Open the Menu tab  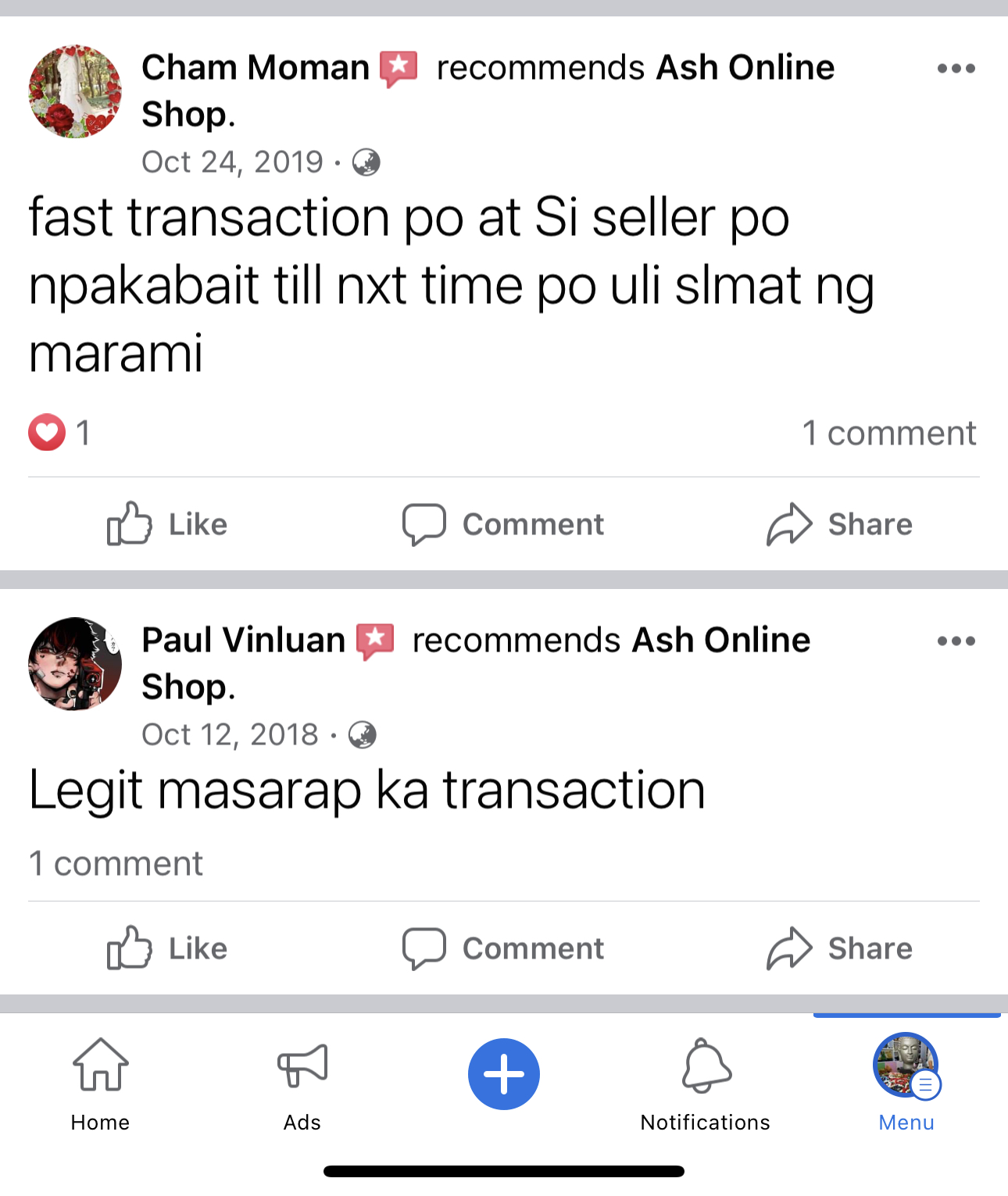click(906, 1084)
